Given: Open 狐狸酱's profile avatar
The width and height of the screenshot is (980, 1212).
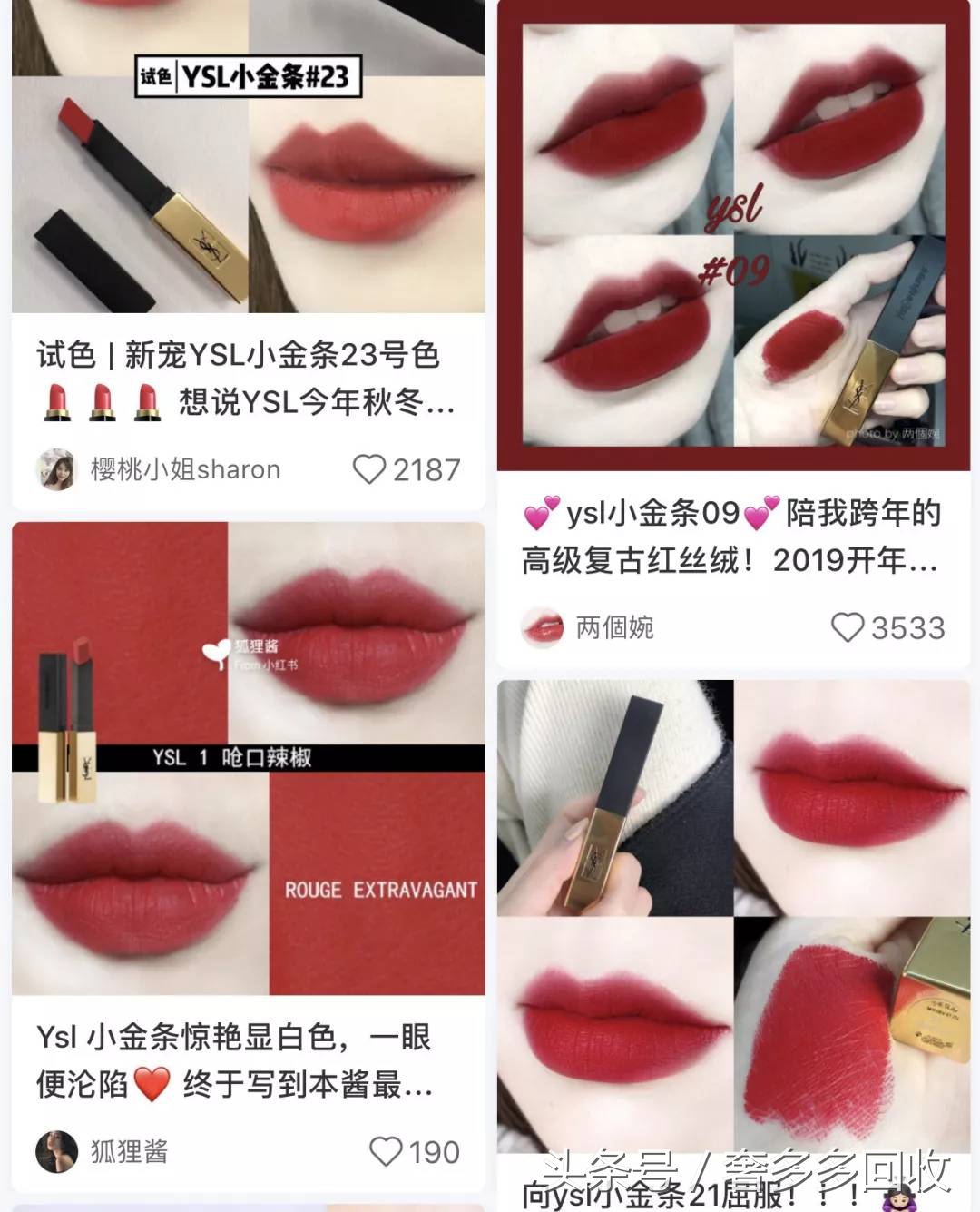Looking at the screenshot, I should coord(56,1152).
